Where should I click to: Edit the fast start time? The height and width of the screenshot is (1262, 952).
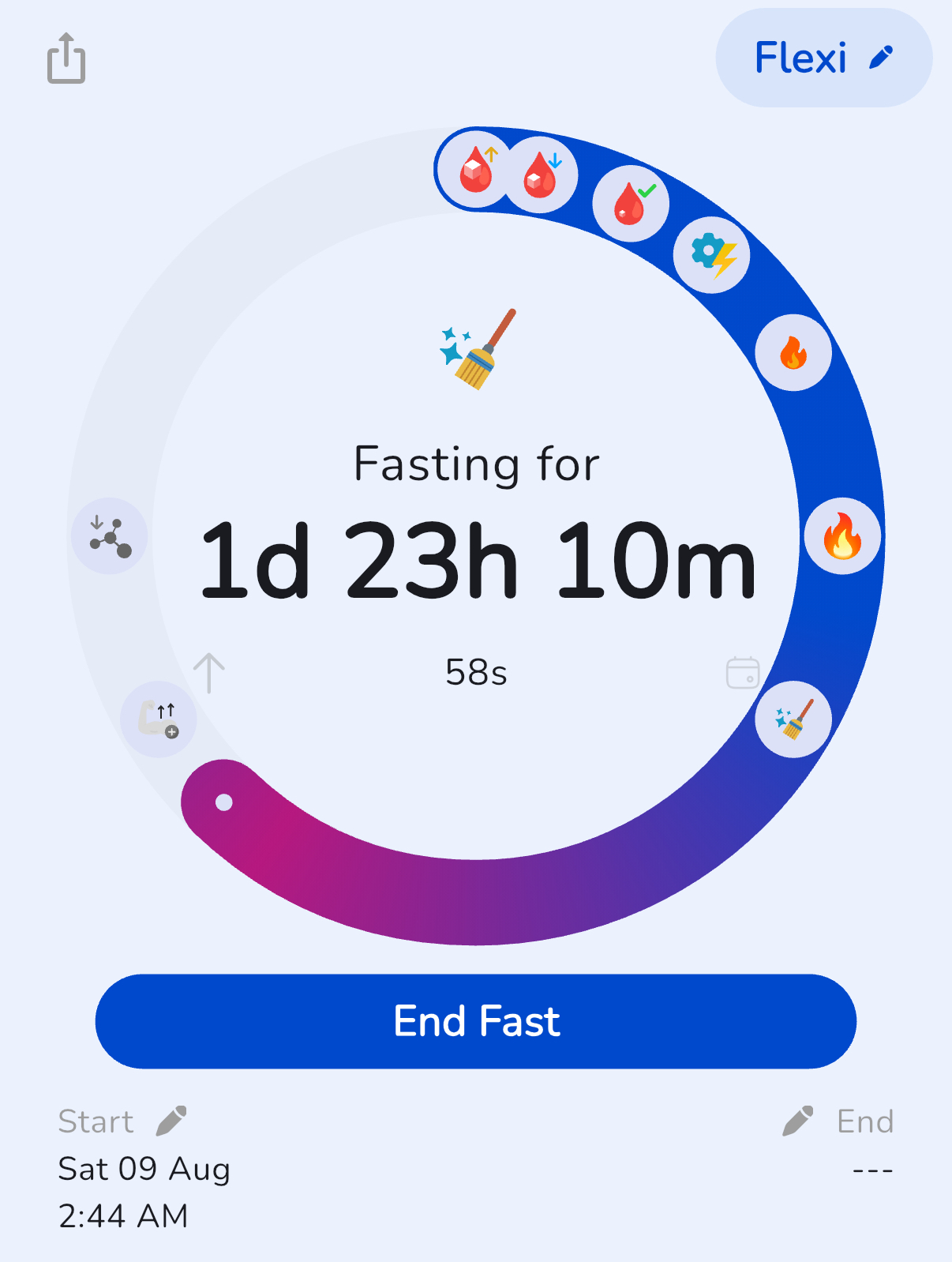171,1121
